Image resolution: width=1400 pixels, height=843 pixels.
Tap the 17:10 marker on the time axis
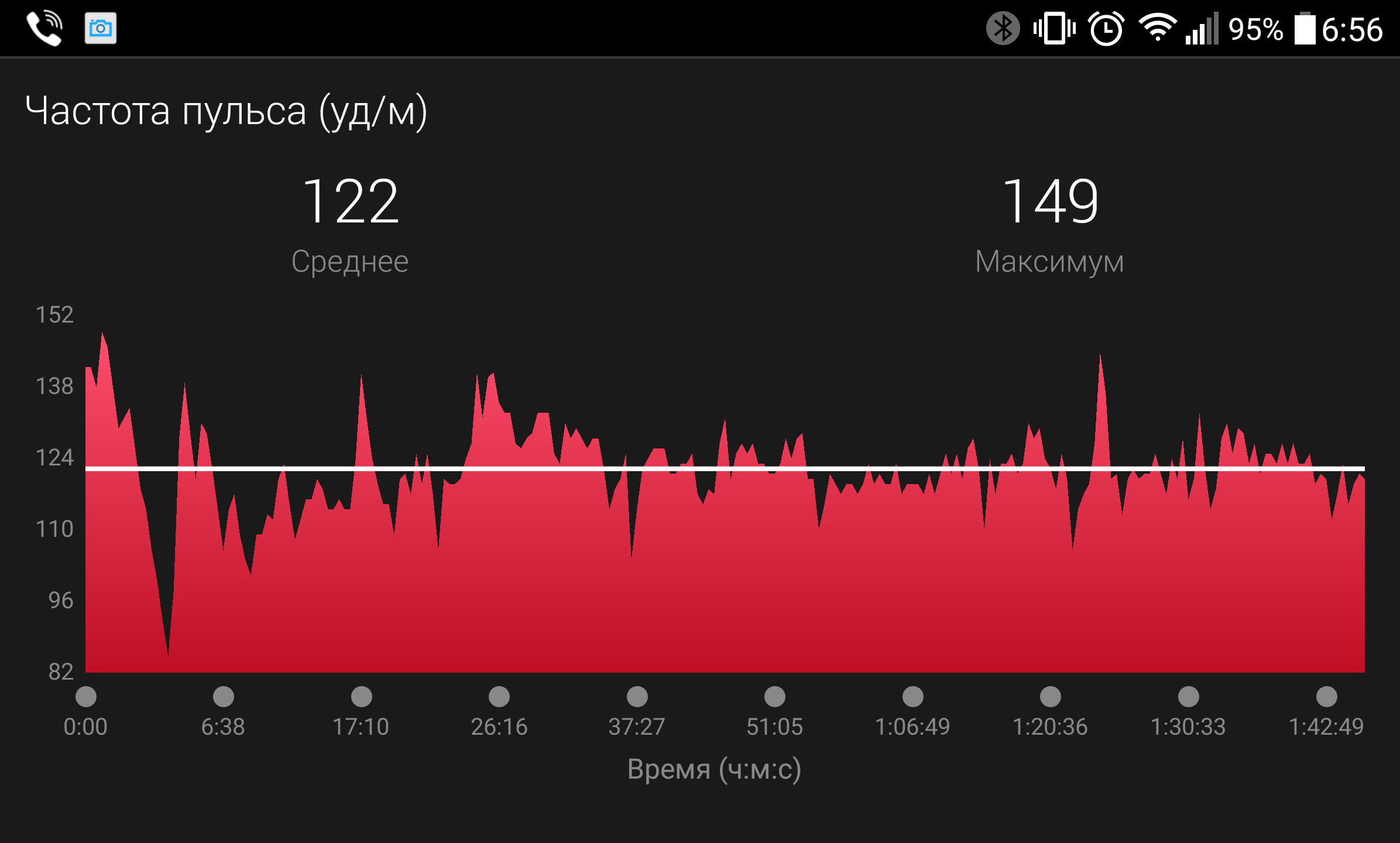point(362,697)
